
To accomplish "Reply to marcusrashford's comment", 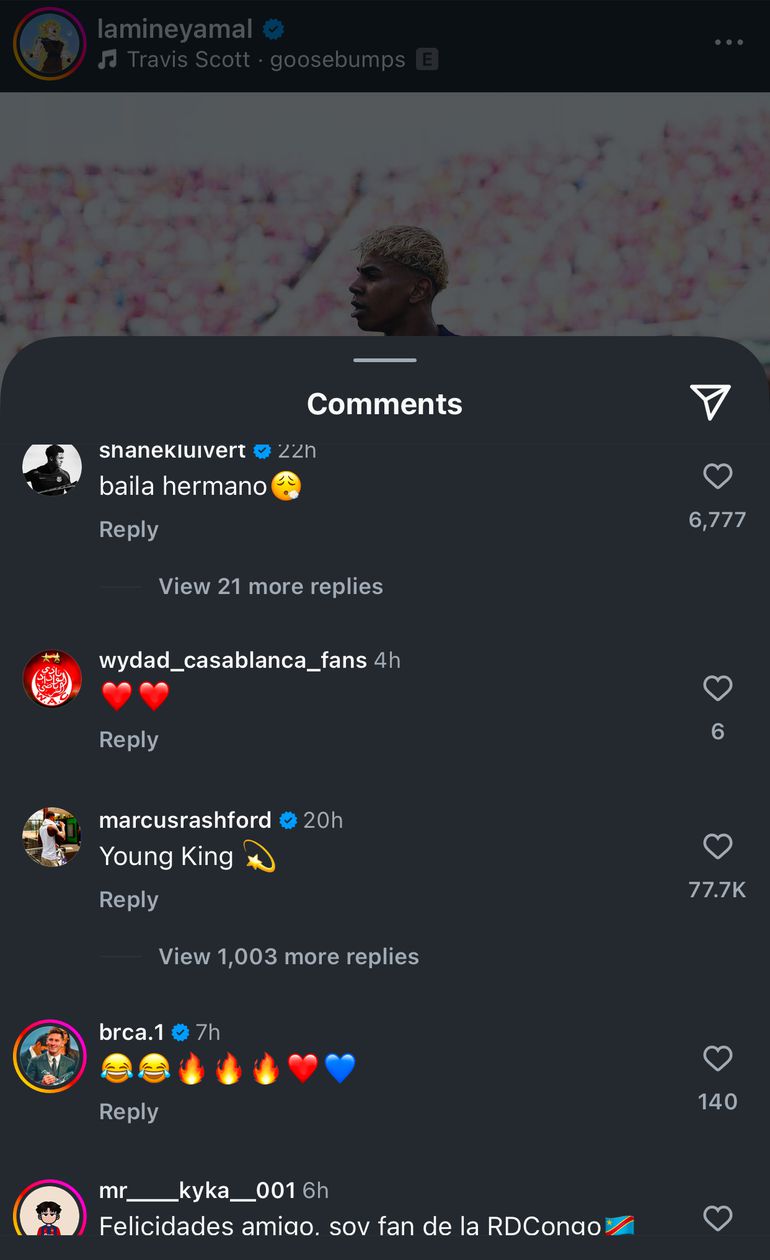I will coord(128,899).
